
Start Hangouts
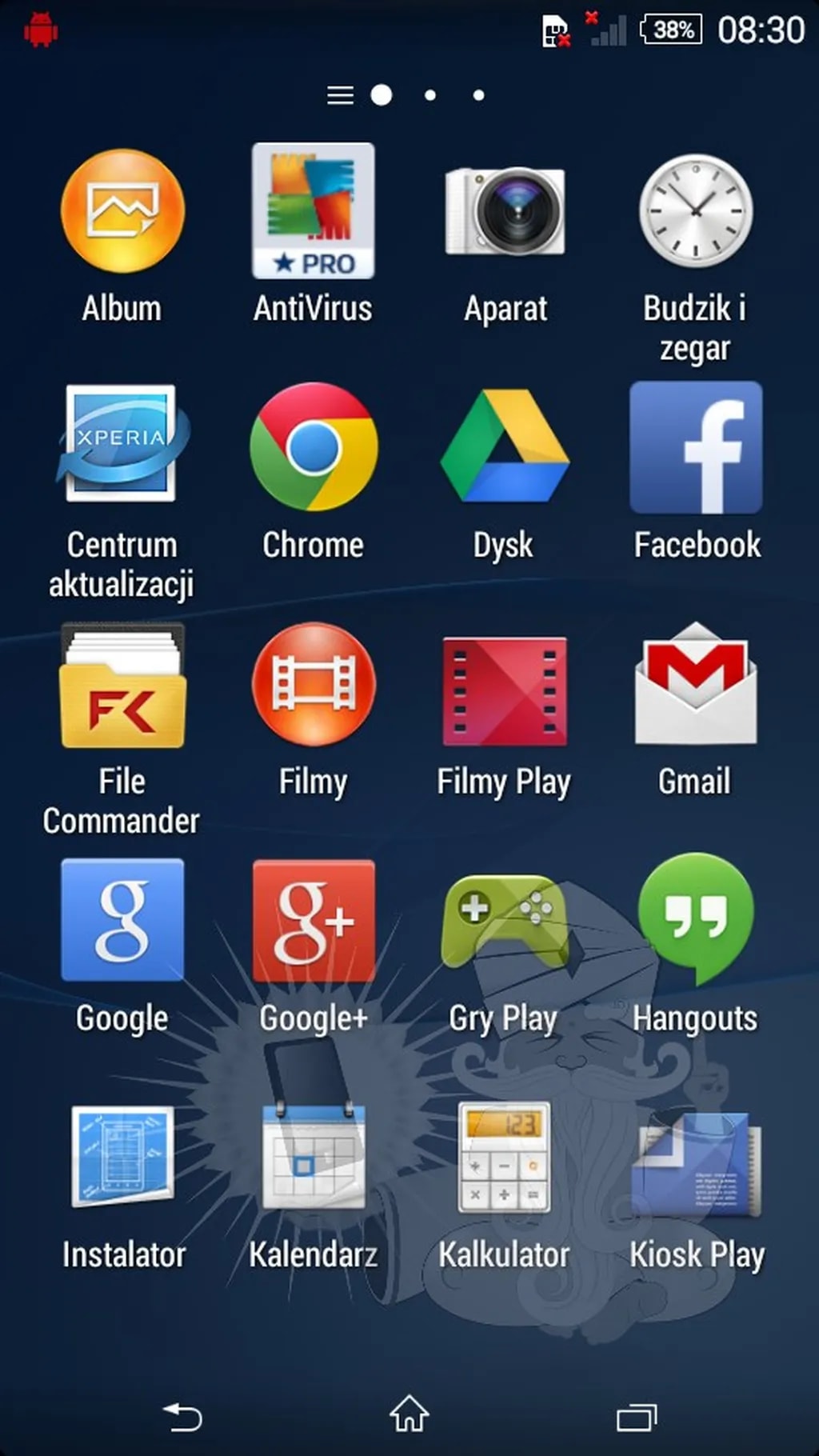point(695,920)
